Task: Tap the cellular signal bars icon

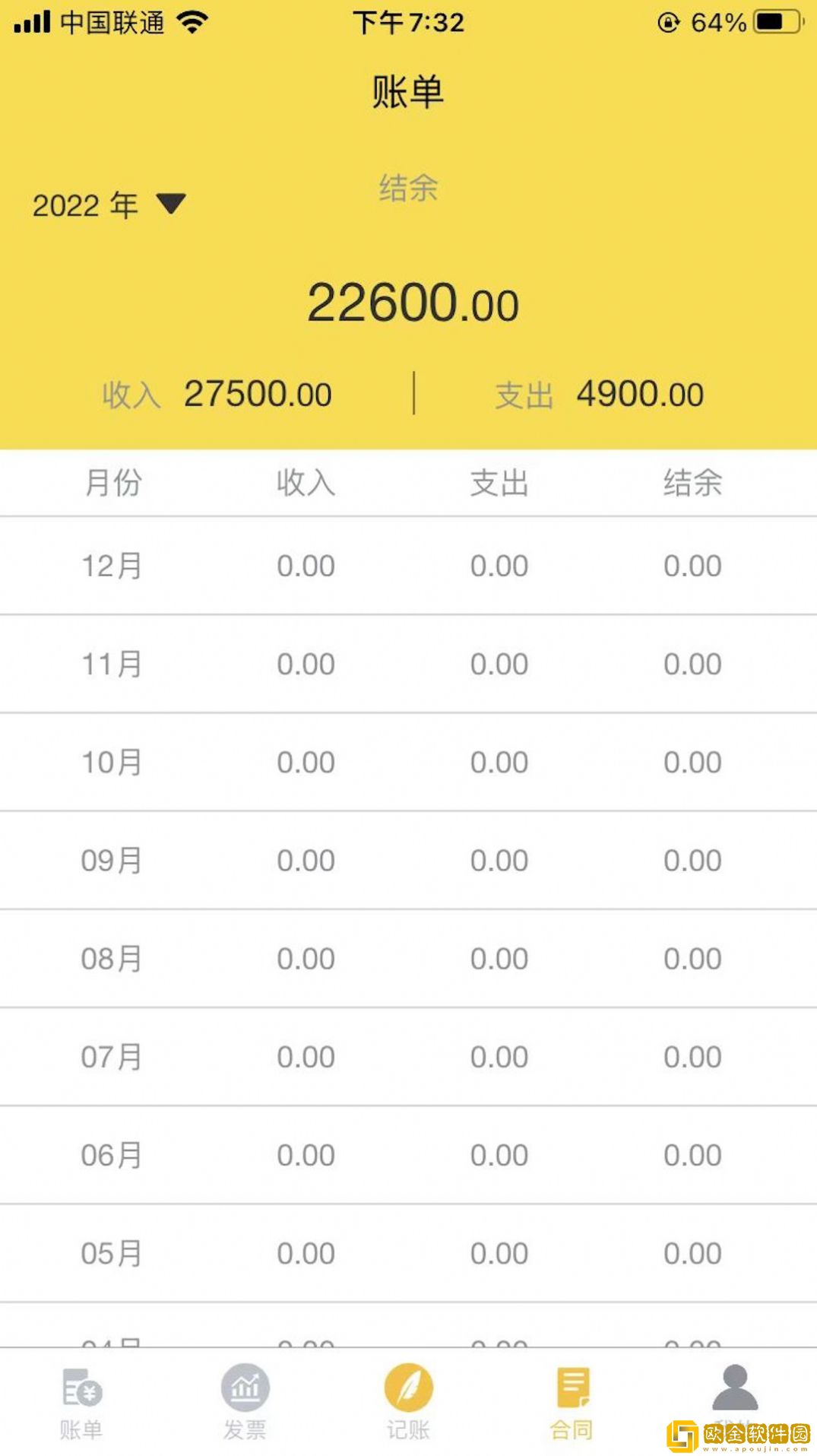Action: 32,21
